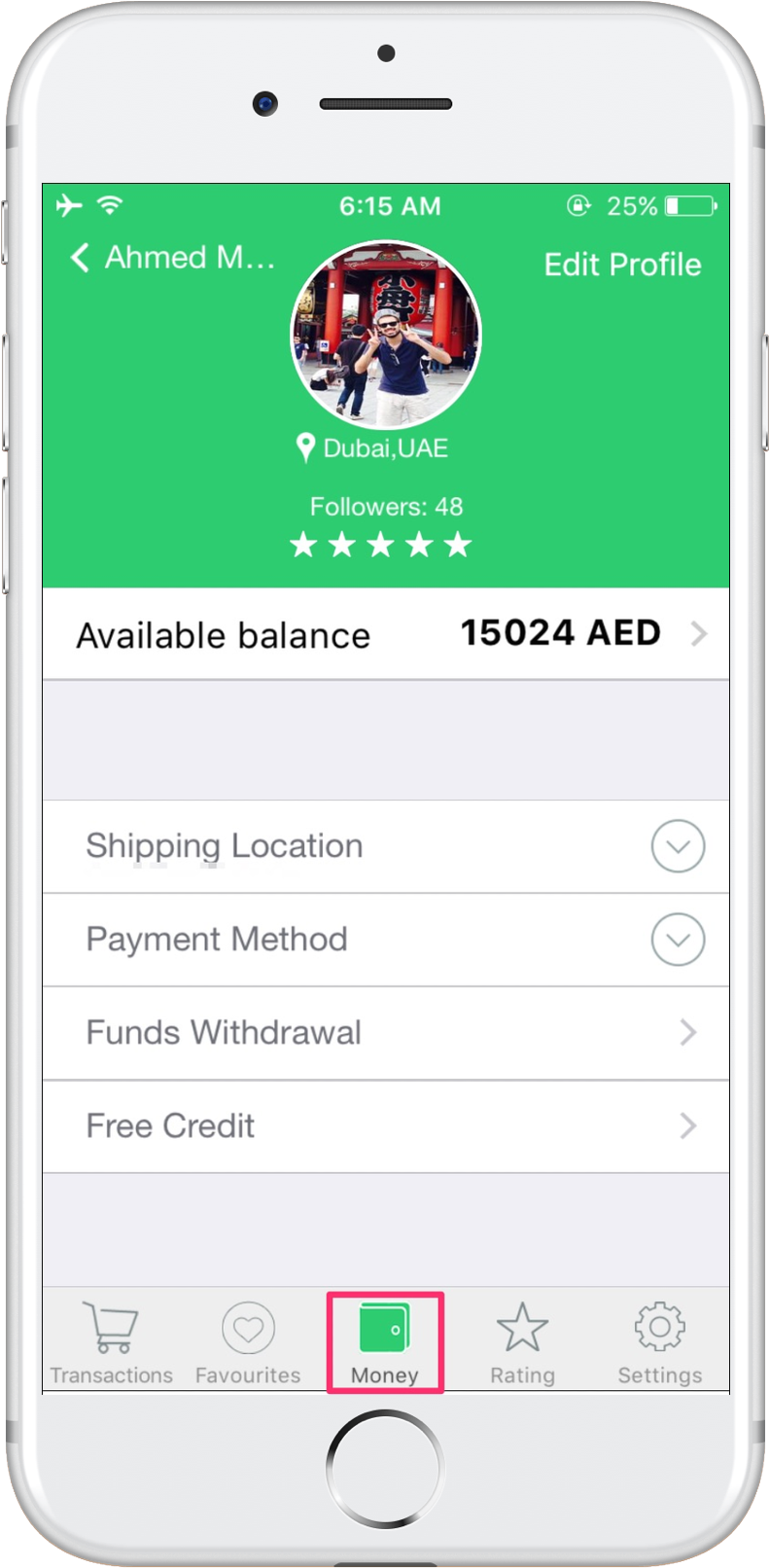Viewport: 769px width, 1568px height.
Task: Expand Payment Method
Action: [677, 940]
